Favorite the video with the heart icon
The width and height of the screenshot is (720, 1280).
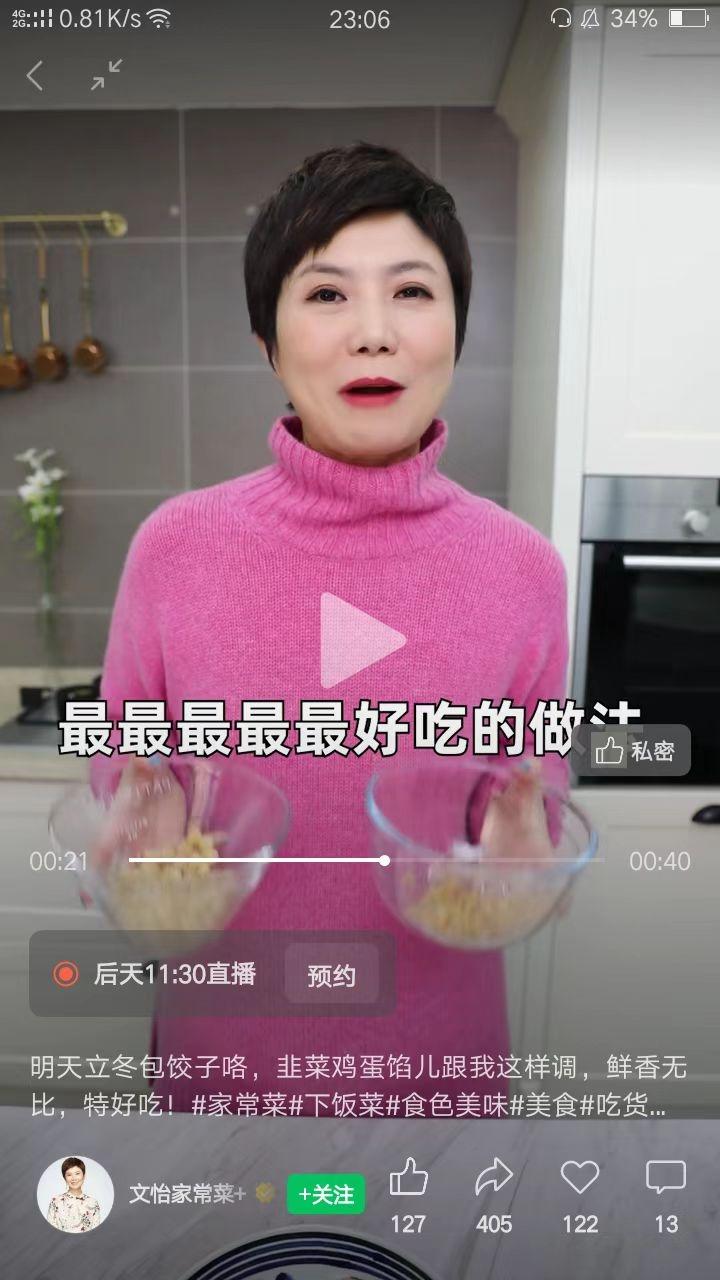580,1179
